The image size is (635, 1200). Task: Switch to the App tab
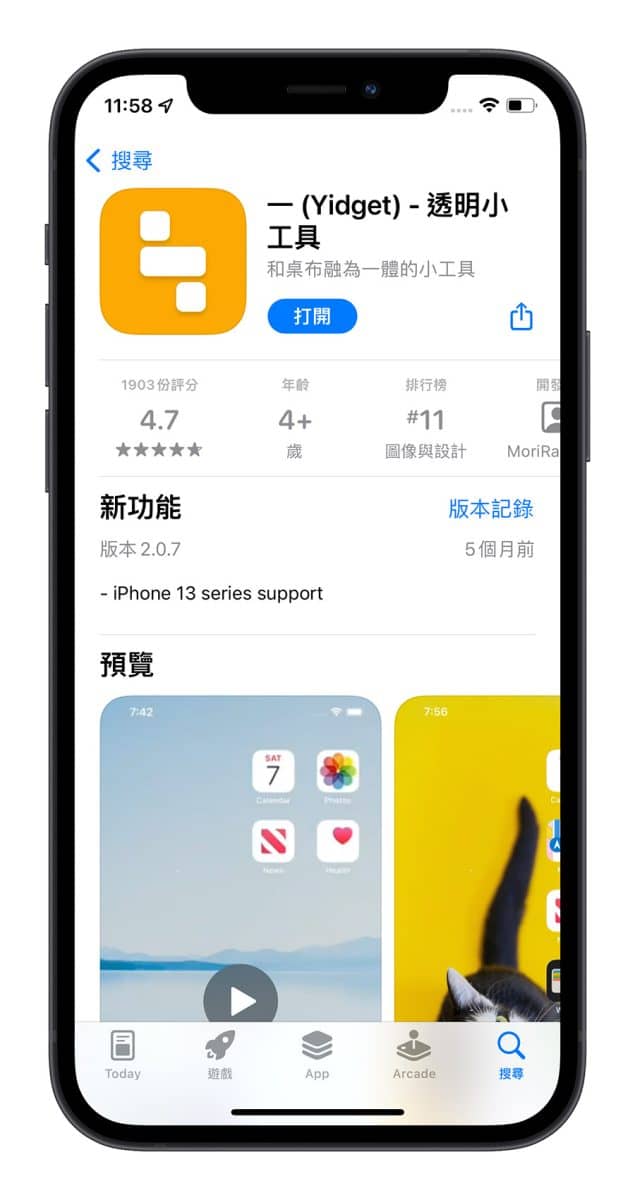[317, 1055]
